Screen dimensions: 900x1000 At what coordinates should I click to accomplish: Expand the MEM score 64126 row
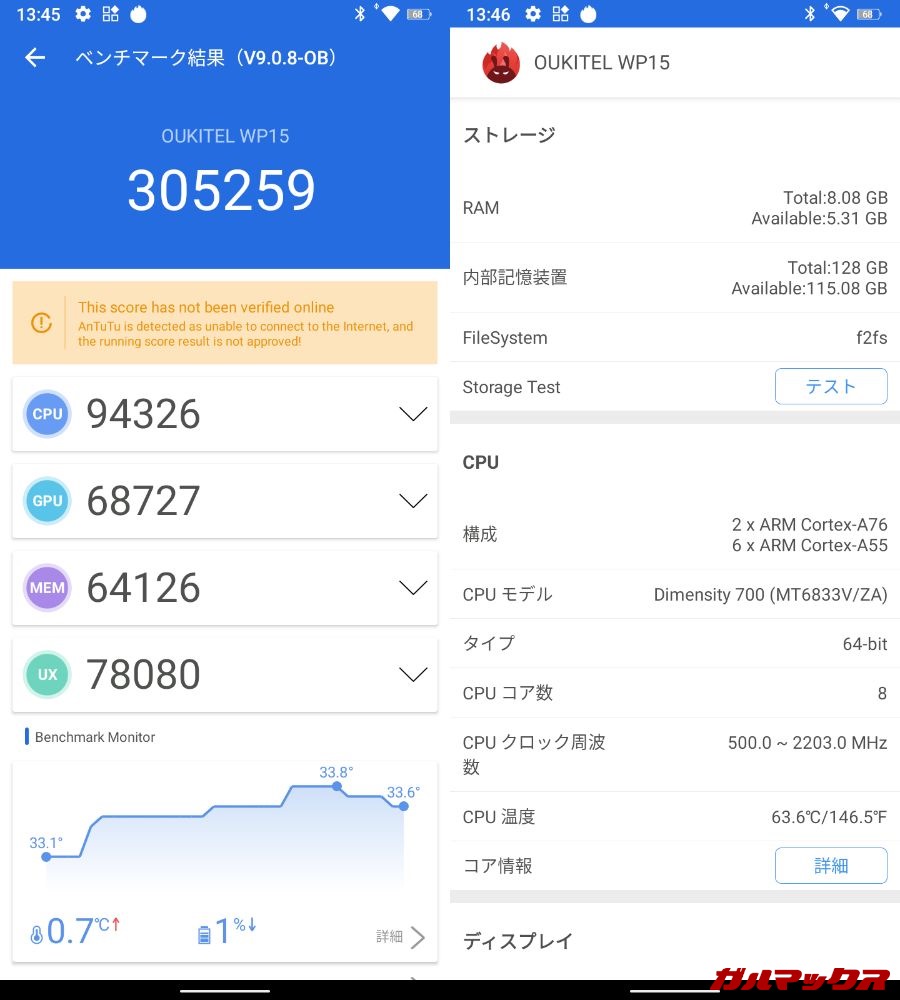coord(413,588)
